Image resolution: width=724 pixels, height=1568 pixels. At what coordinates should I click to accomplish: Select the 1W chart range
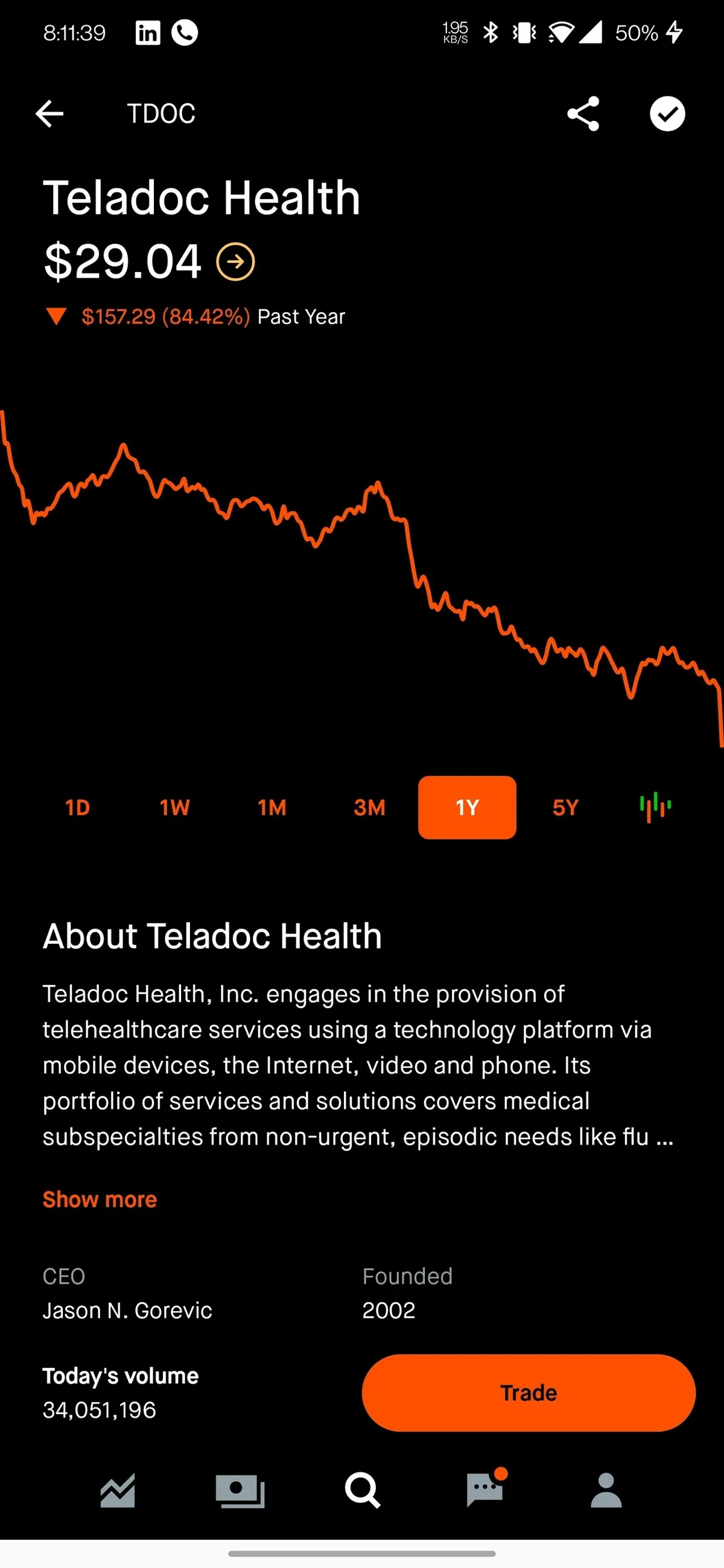click(175, 808)
